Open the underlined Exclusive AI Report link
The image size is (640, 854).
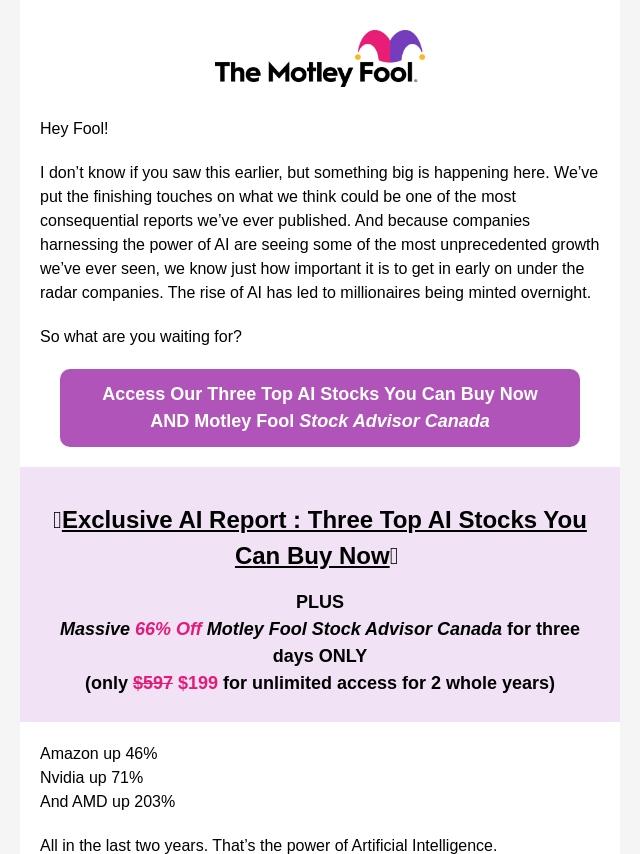pyautogui.click(x=320, y=538)
